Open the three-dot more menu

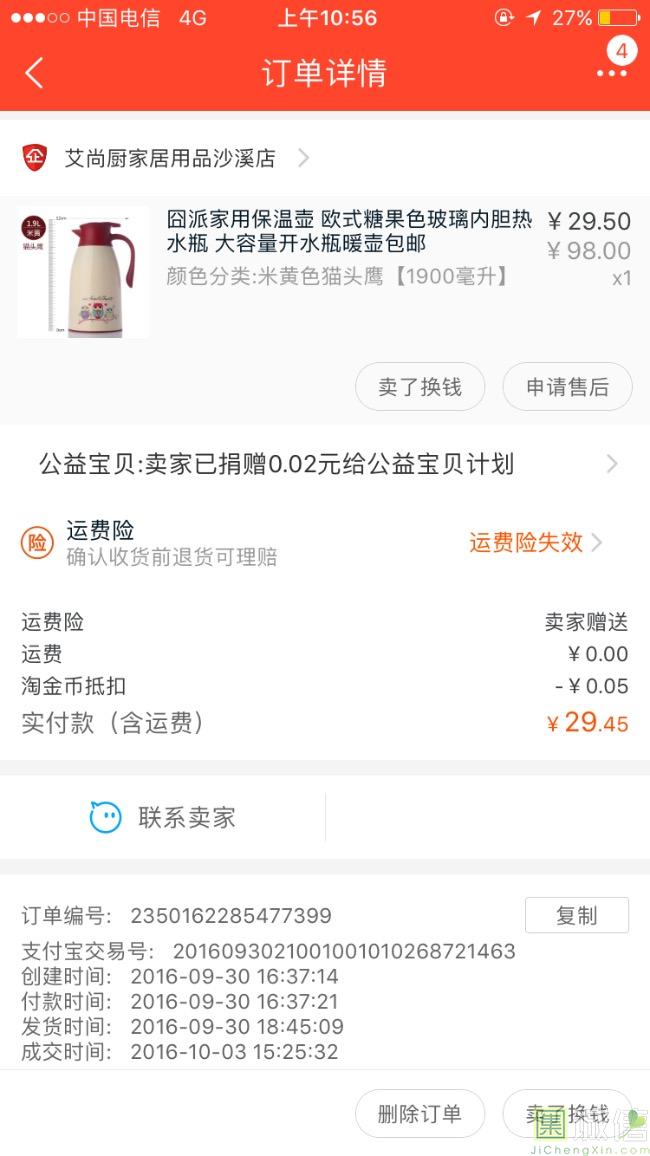(611, 73)
